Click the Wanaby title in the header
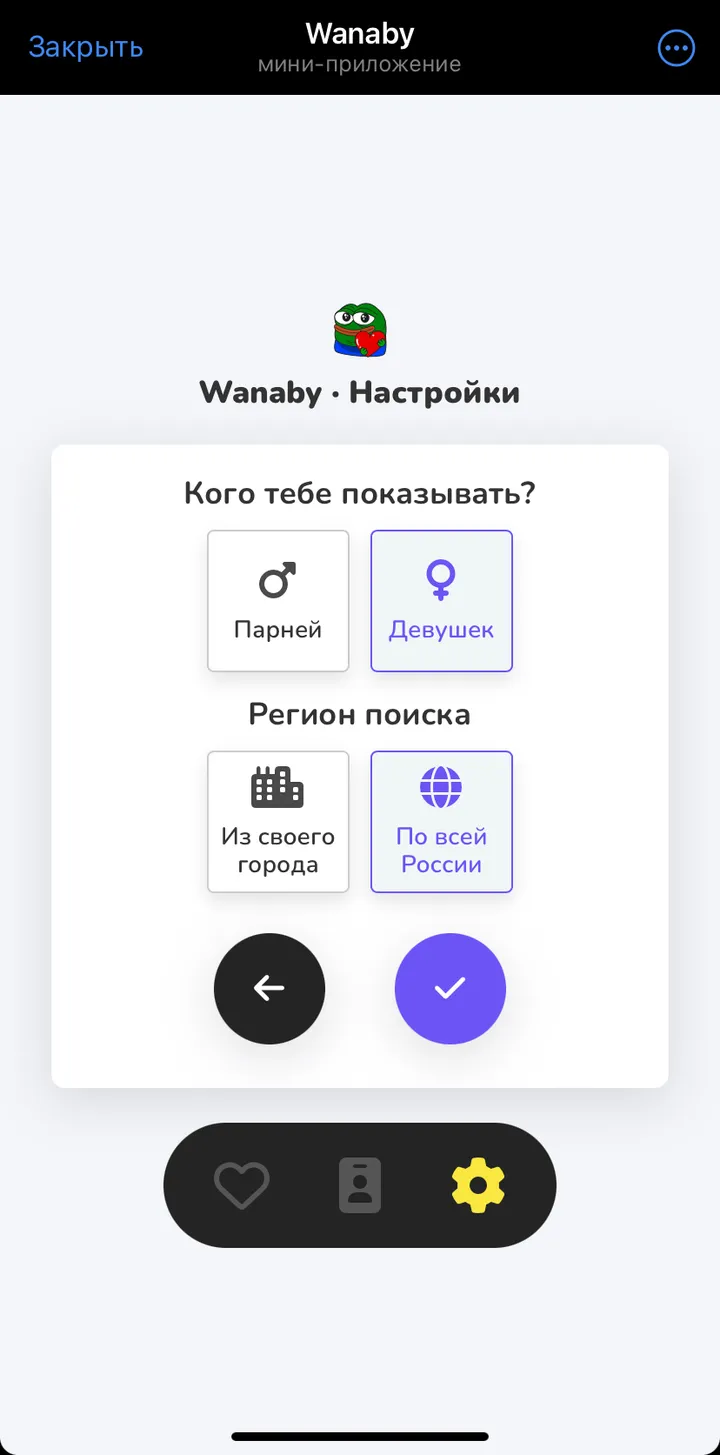This screenshot has height=1455, width=720. 360,33
